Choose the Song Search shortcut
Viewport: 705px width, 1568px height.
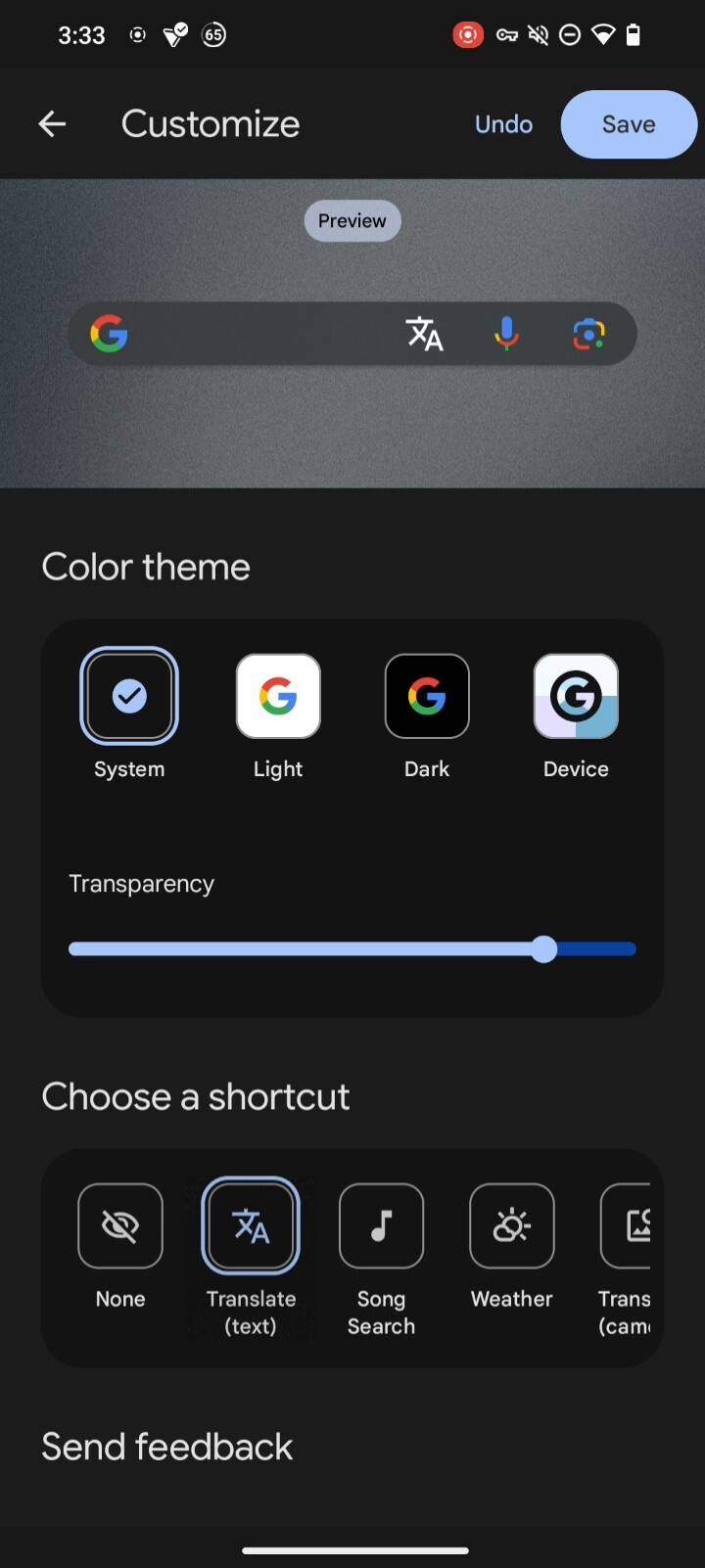381,1225
